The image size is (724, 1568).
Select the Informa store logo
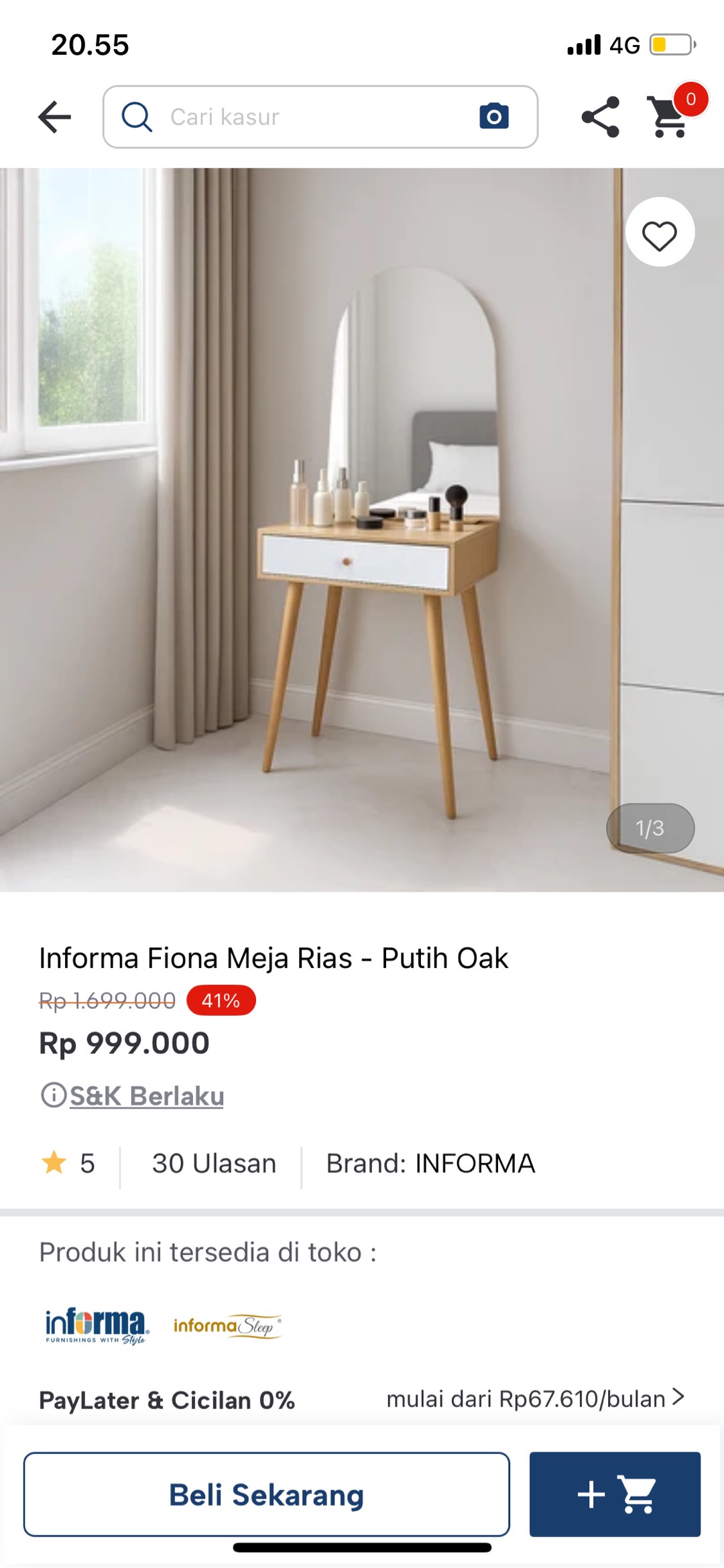pos(97,1326)
